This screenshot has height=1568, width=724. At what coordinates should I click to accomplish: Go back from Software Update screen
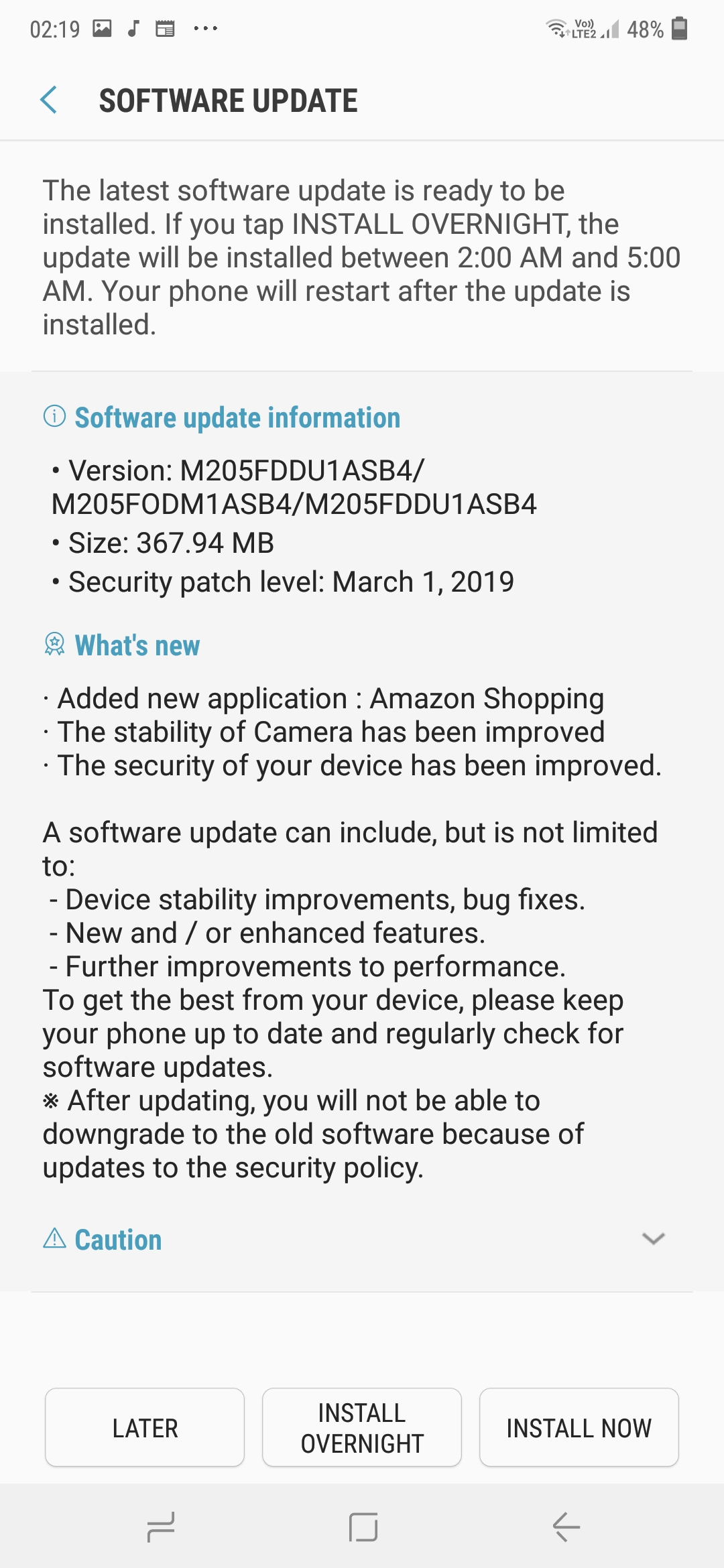pyautogui.click(x=49, y=101)
